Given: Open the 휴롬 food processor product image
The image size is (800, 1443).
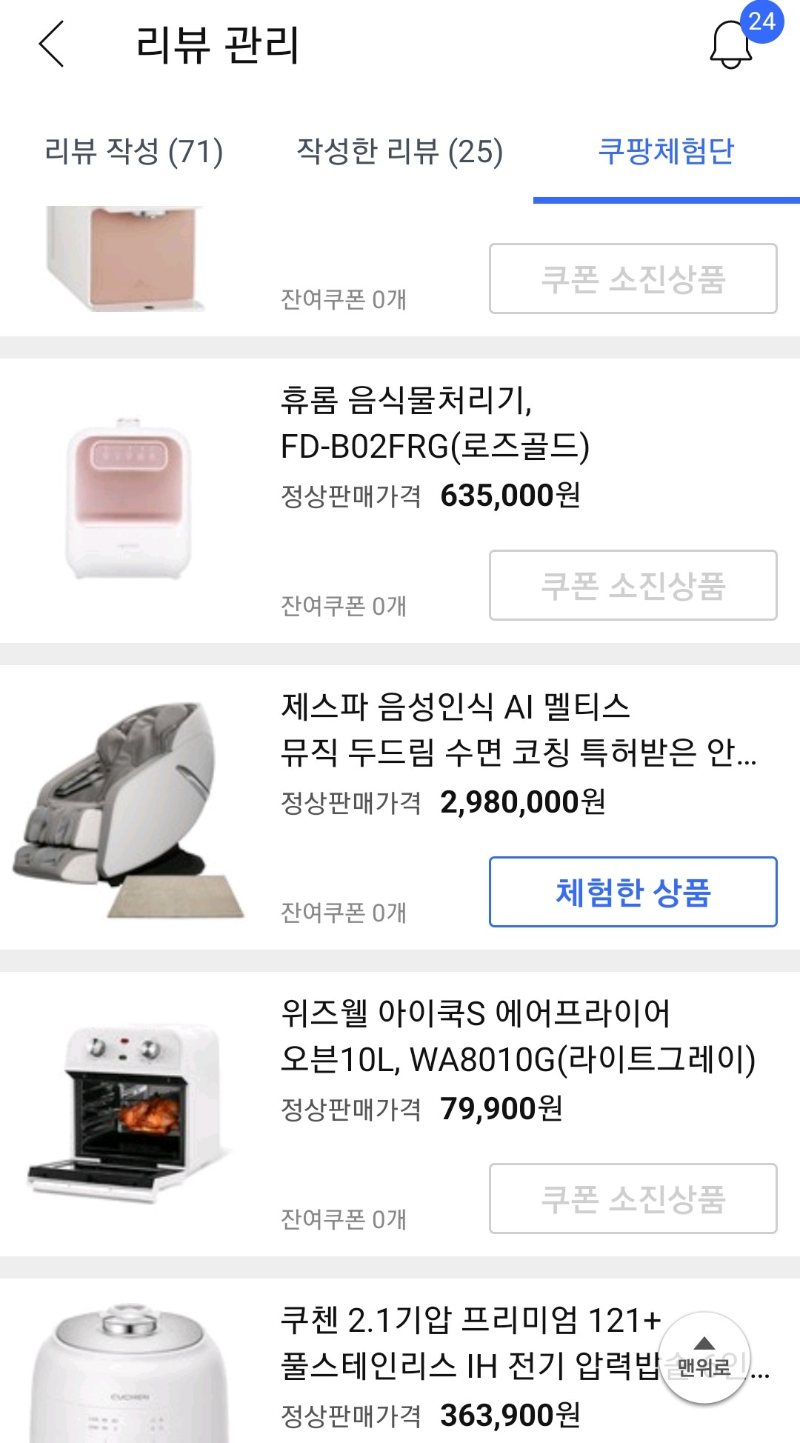Looking at the screenshot, I should (127, 490).
